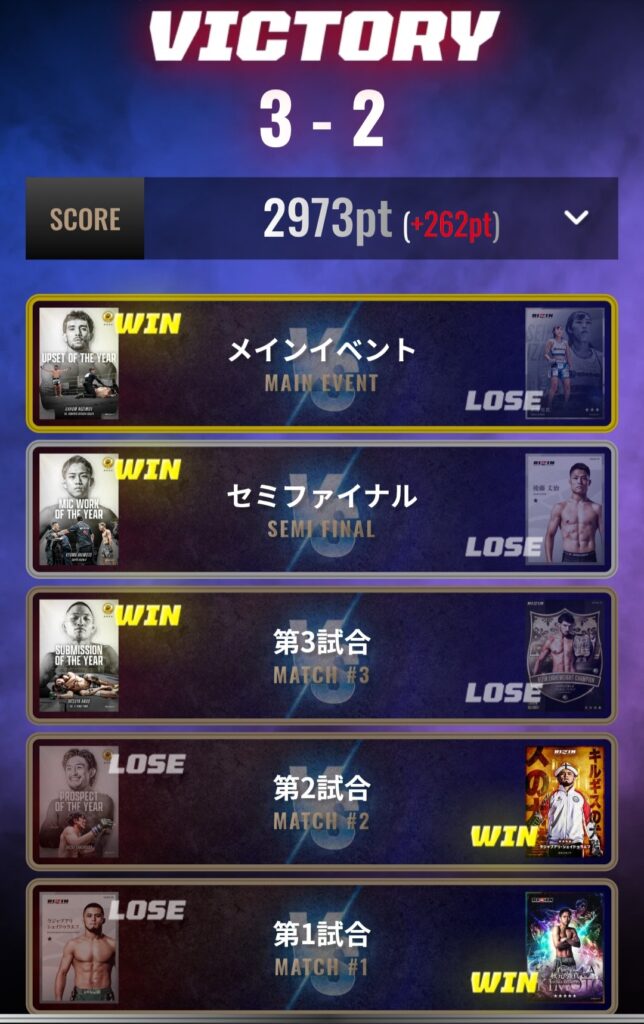This screenshot has height=1024, width=644.
Task: View Match #2 result details
Action: pos(321,801)
